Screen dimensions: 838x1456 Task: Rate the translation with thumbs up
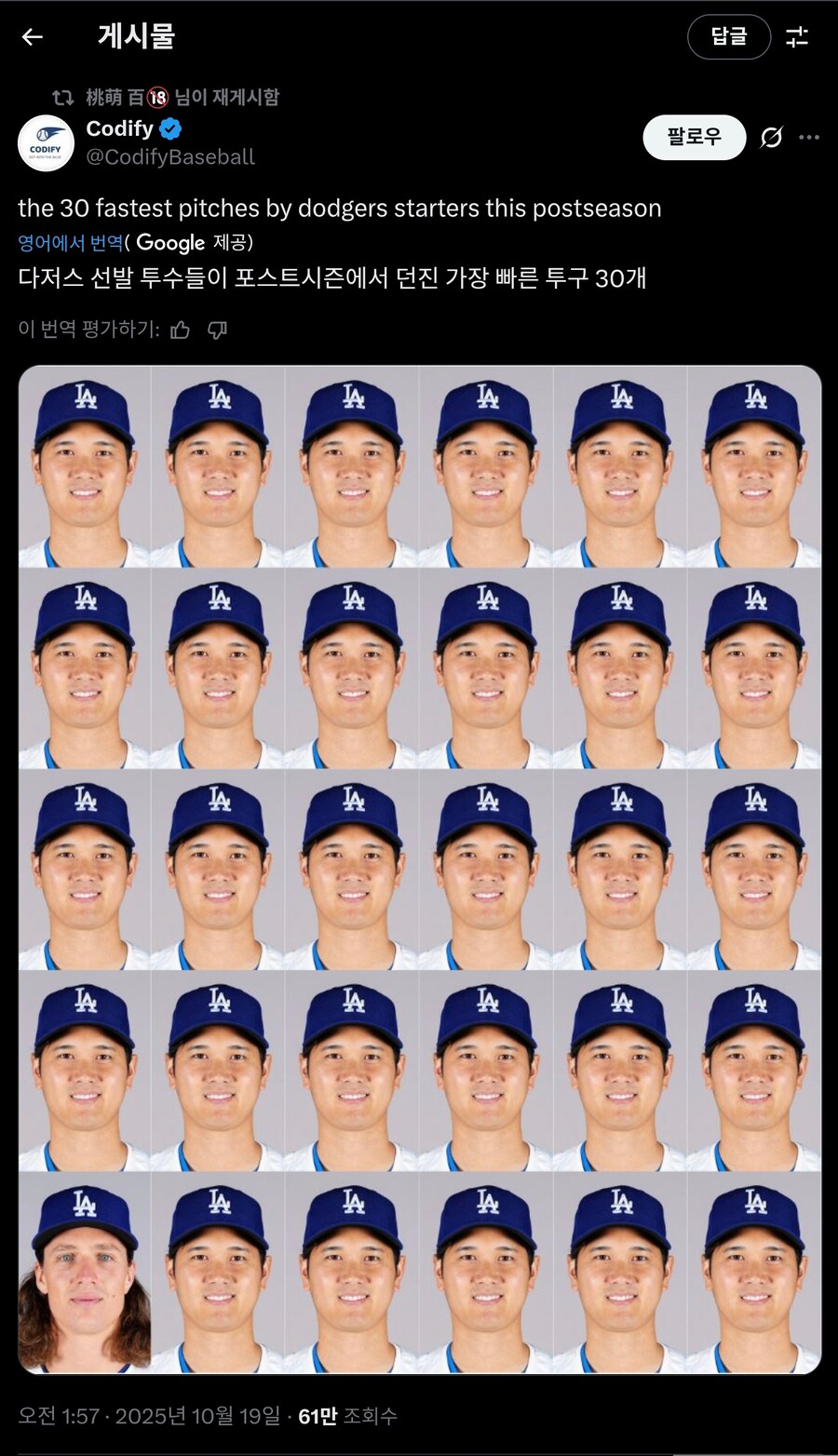pyautogui.click(x=181, y=330)
